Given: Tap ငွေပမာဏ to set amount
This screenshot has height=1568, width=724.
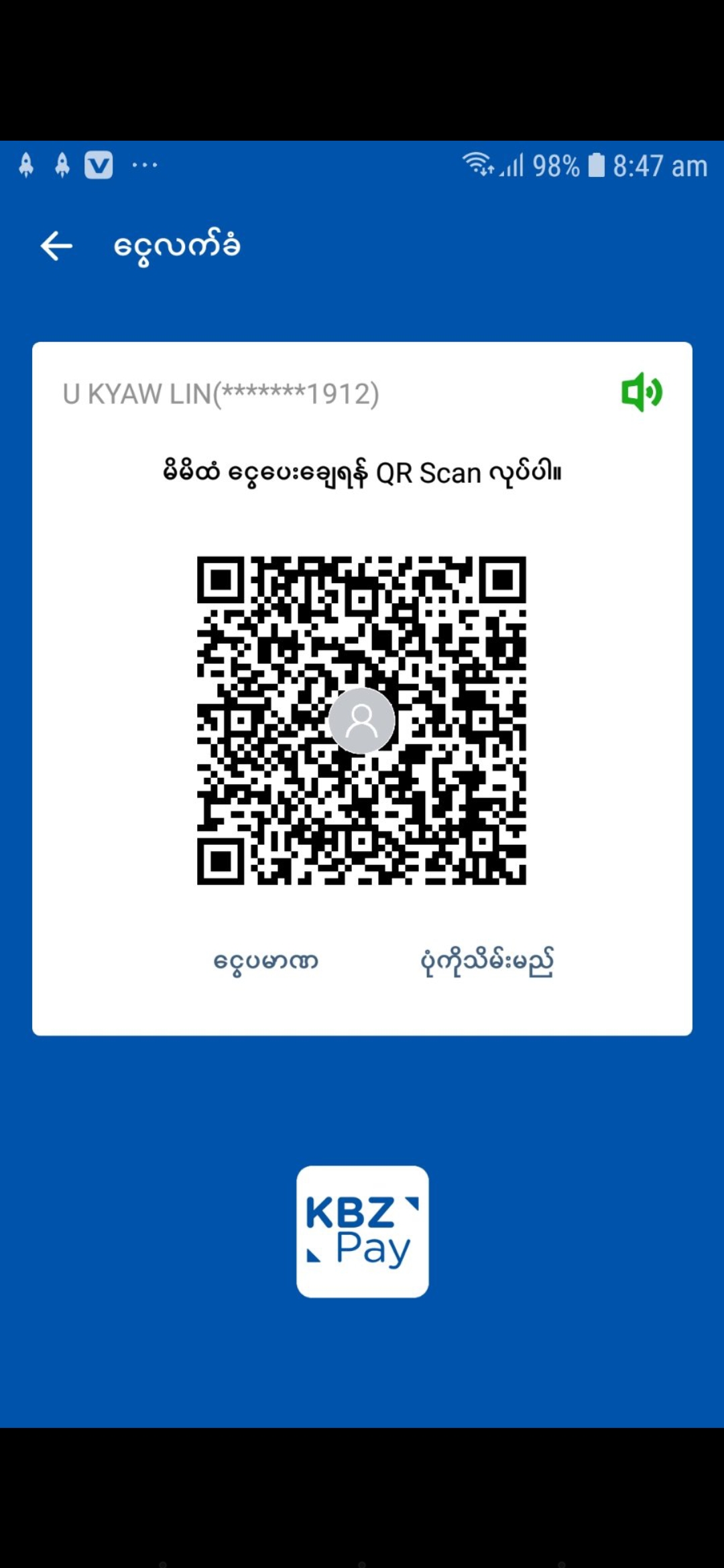Looking at the screenshot, I should tap(265, 962).
